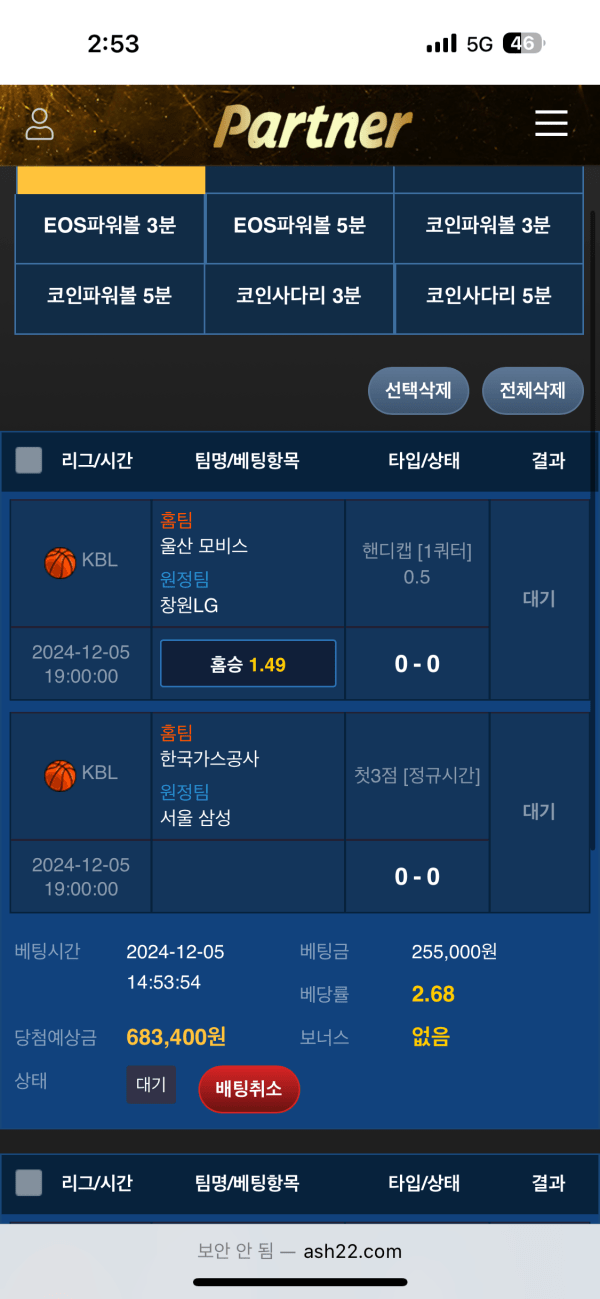This screenshot has height=1299, width=600.
Task: Switch to 코인파워볼 3분
Action: tap(488, 225)
